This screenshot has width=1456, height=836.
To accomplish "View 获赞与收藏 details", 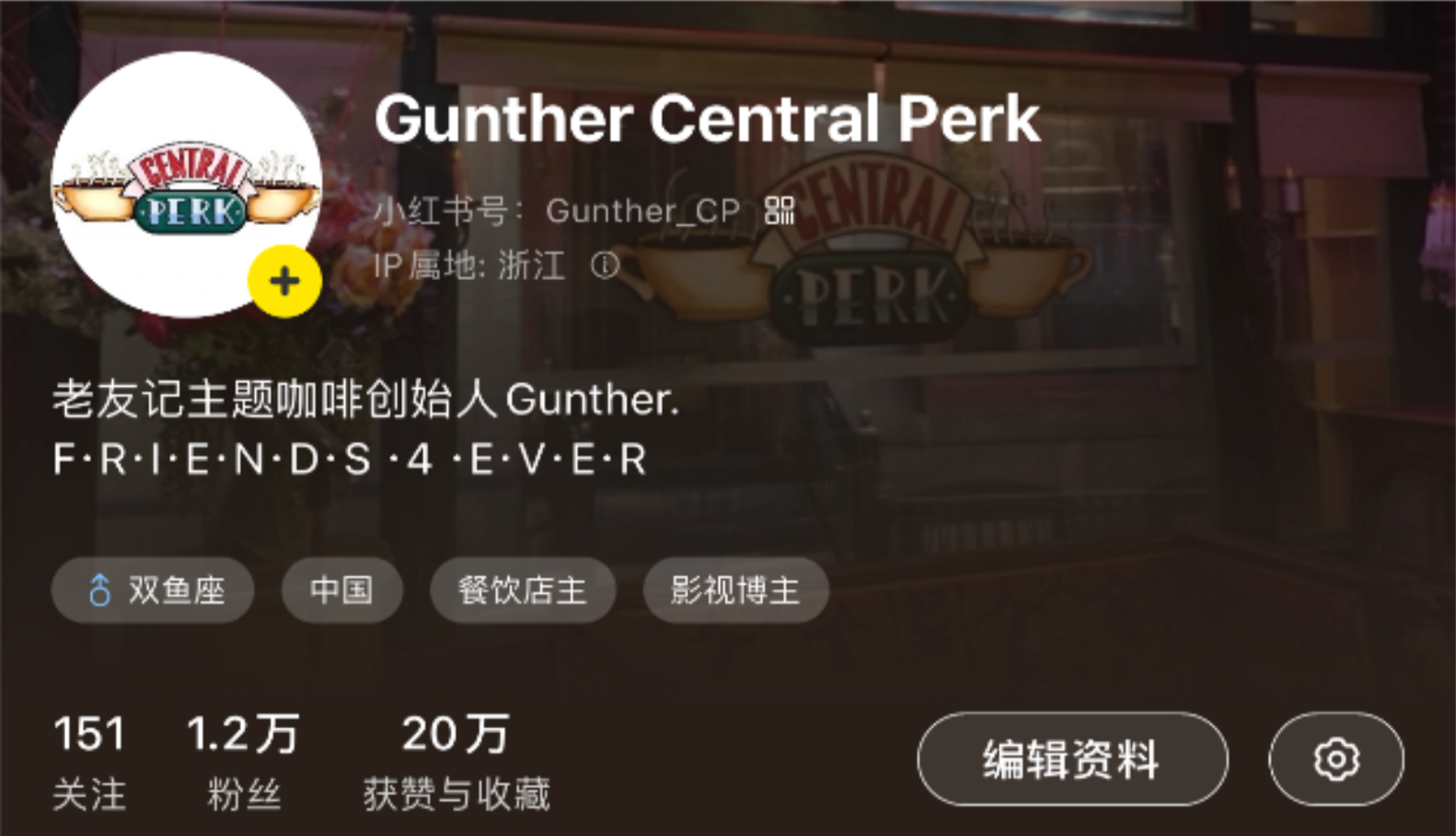I will [456, 763].
